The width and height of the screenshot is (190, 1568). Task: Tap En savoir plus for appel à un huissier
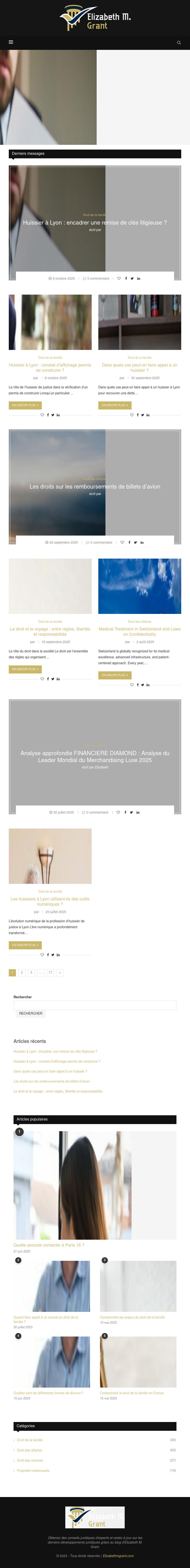point(114,405)
